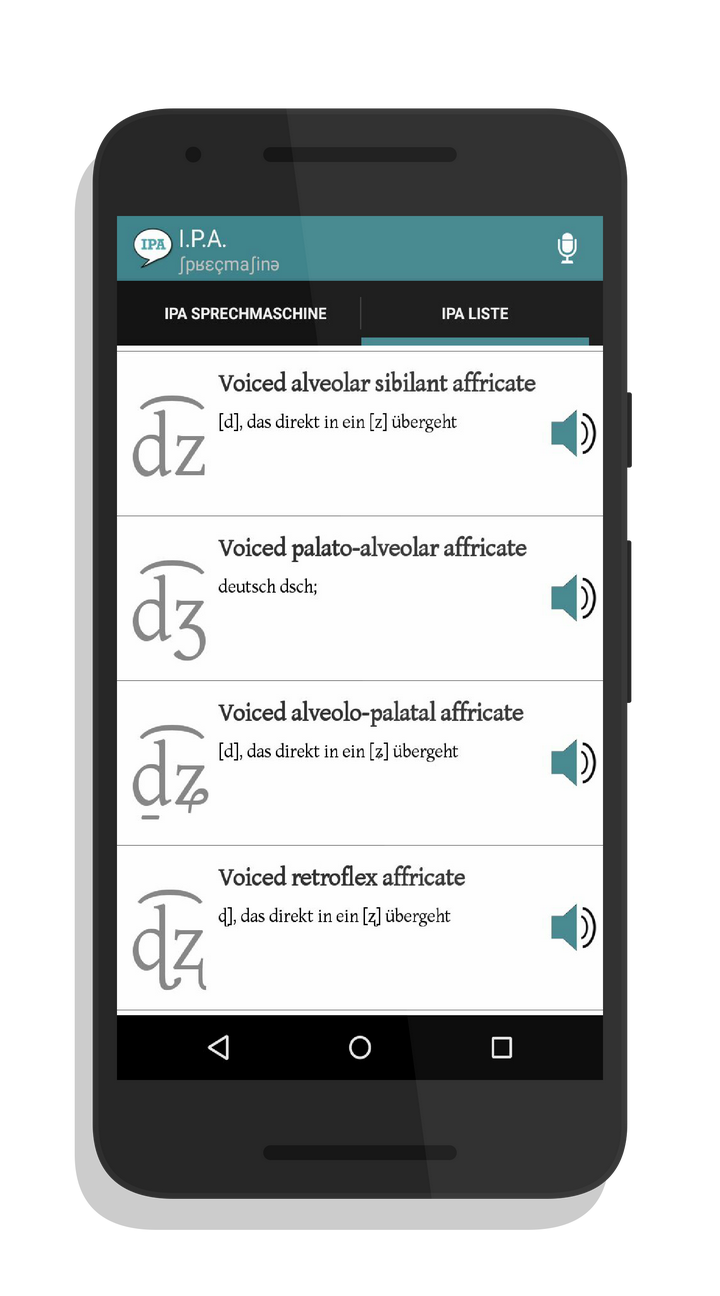
Task: Play sound for Voiced alveolar sibilant affricate
Action: (x=573, y=433)
